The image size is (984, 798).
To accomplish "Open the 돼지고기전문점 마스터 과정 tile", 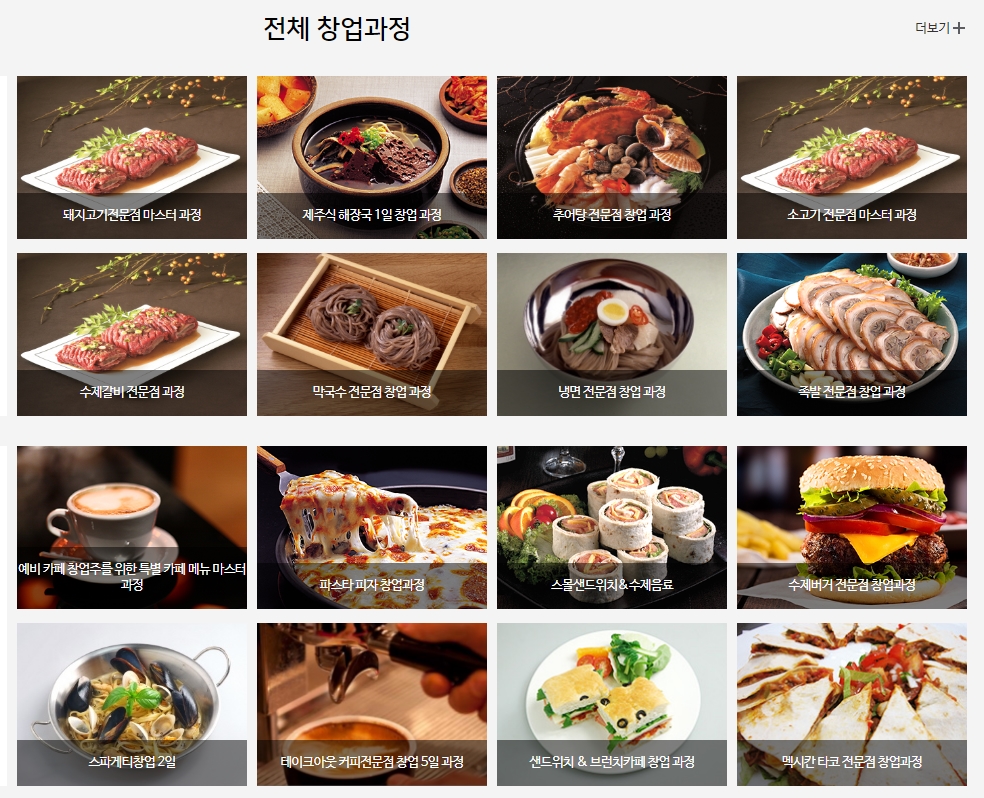I will (132, 157).
